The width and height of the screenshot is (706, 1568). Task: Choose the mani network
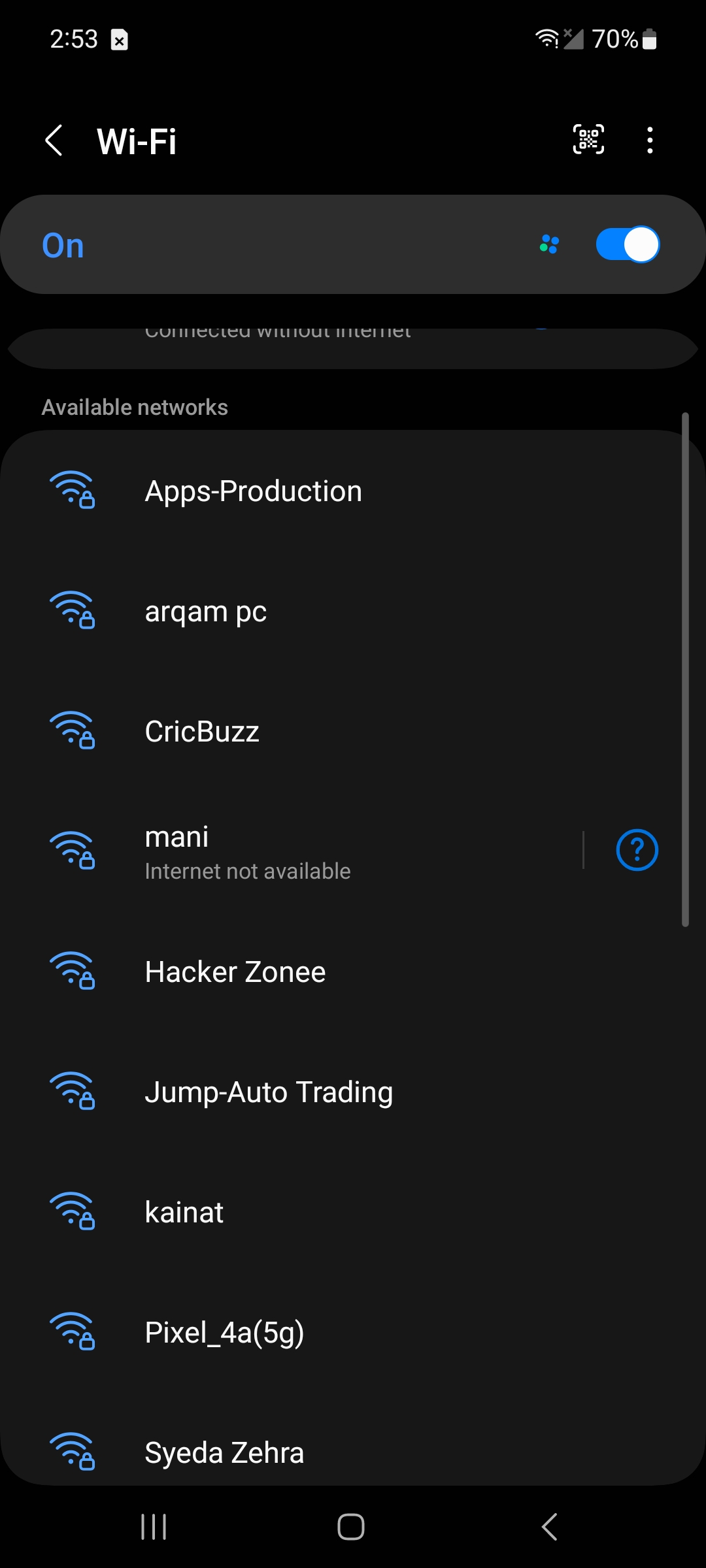(x=247, y=851)
